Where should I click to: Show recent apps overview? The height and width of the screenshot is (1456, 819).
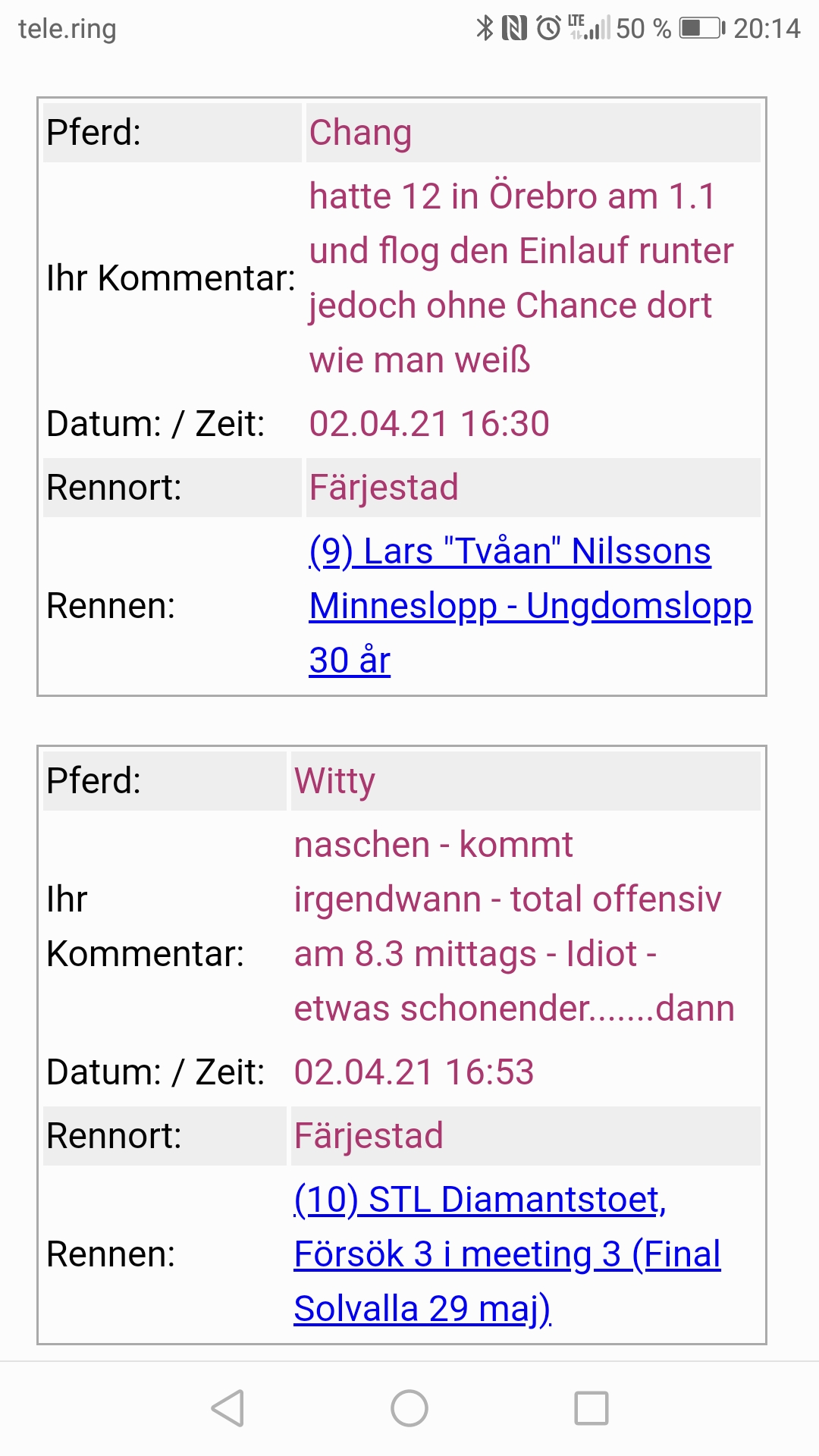coord(591,1408)
